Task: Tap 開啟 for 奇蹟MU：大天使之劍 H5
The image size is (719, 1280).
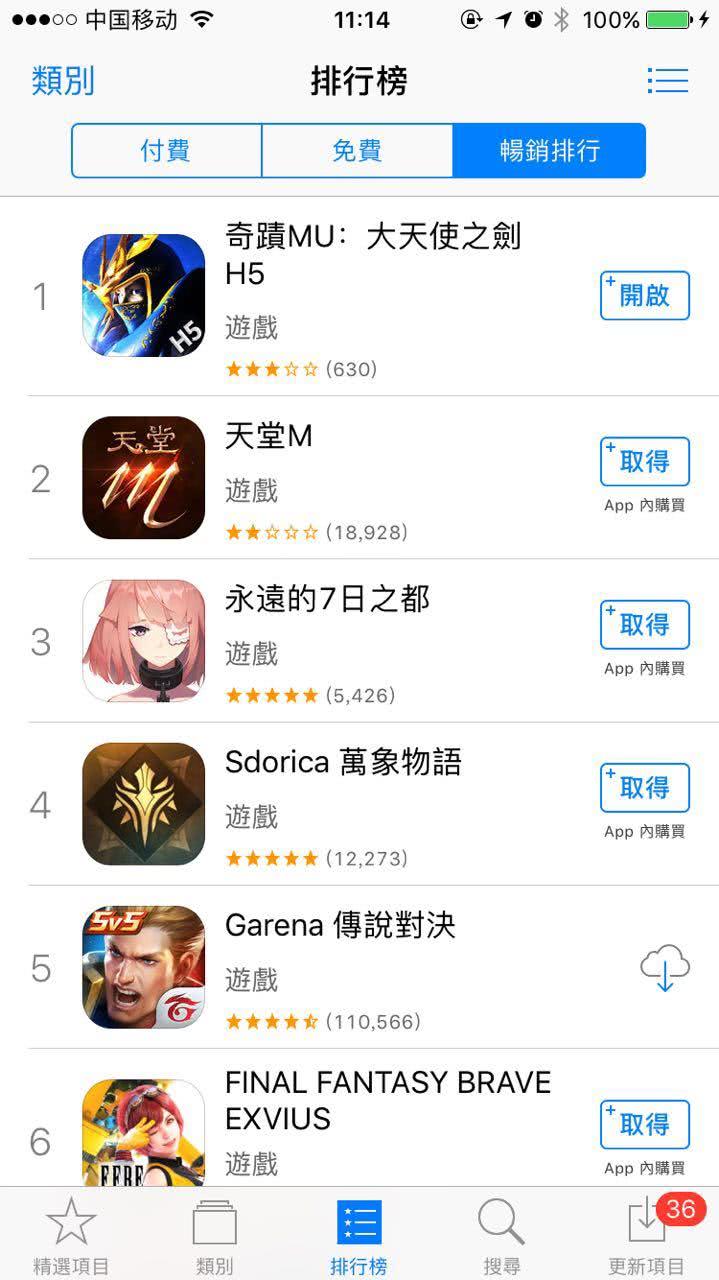Action: 644,296
